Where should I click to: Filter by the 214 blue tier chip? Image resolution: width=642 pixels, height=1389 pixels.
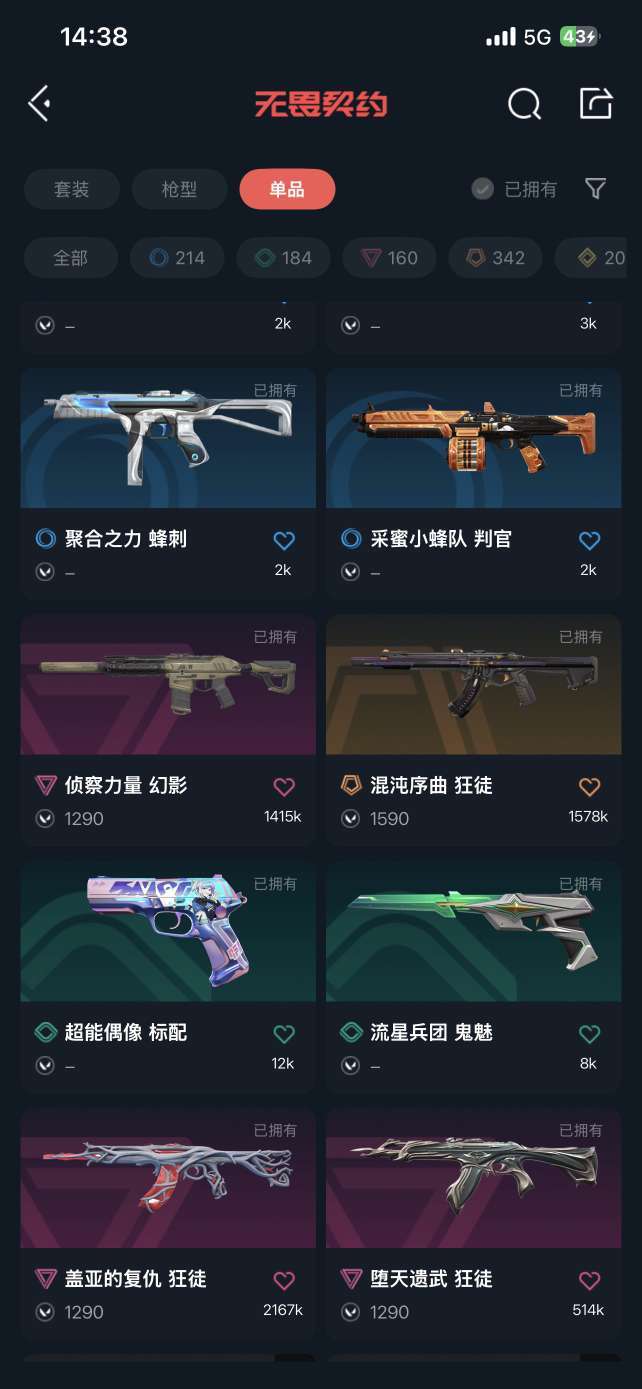[178, 258]
